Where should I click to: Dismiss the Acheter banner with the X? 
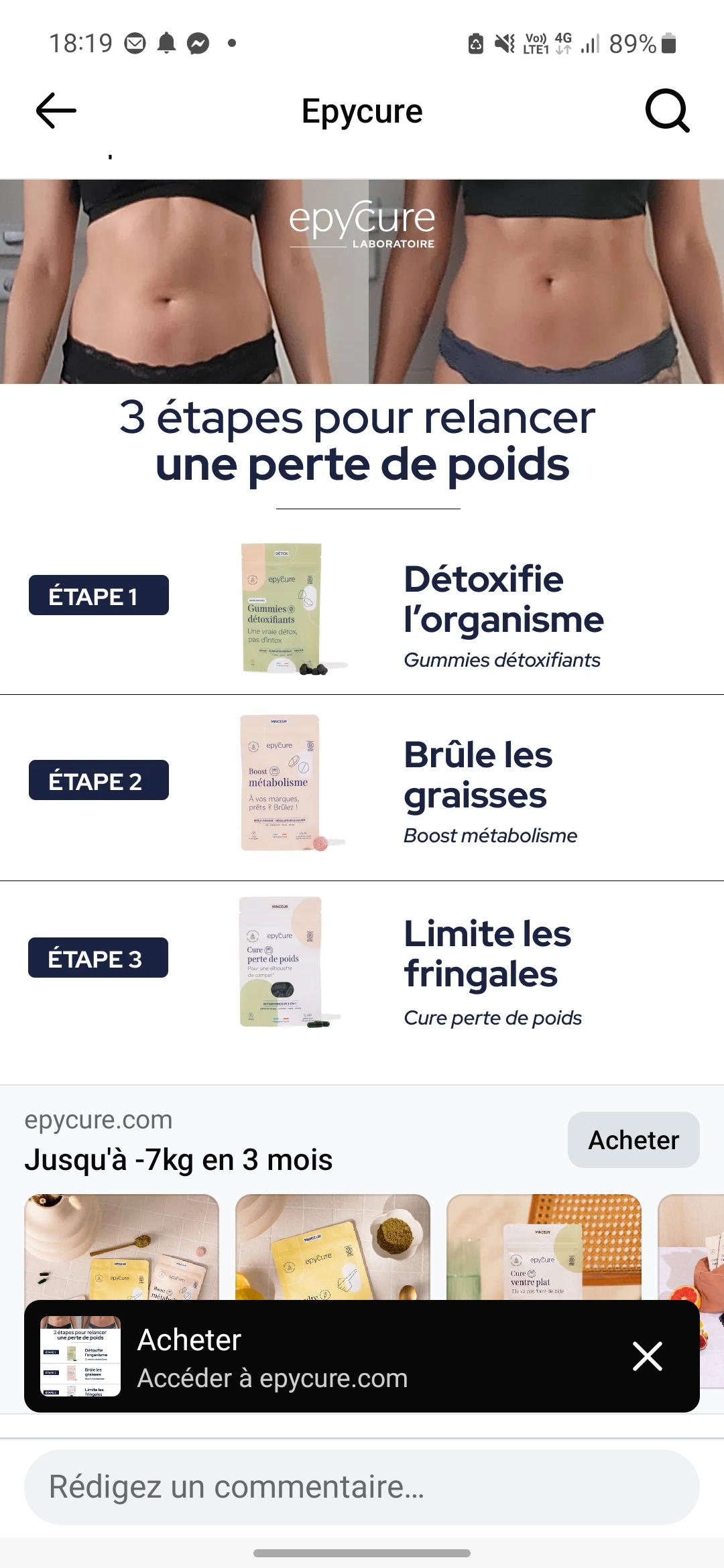(x=648, y=1356)
